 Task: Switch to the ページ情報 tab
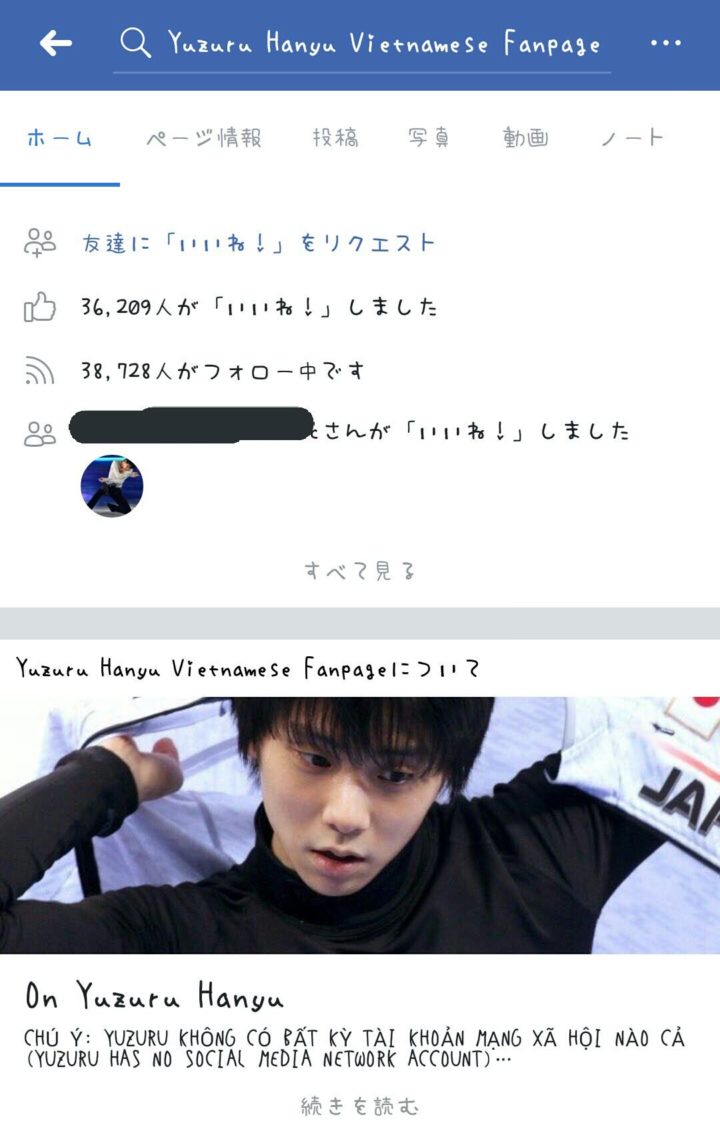[x=204, y=139]
